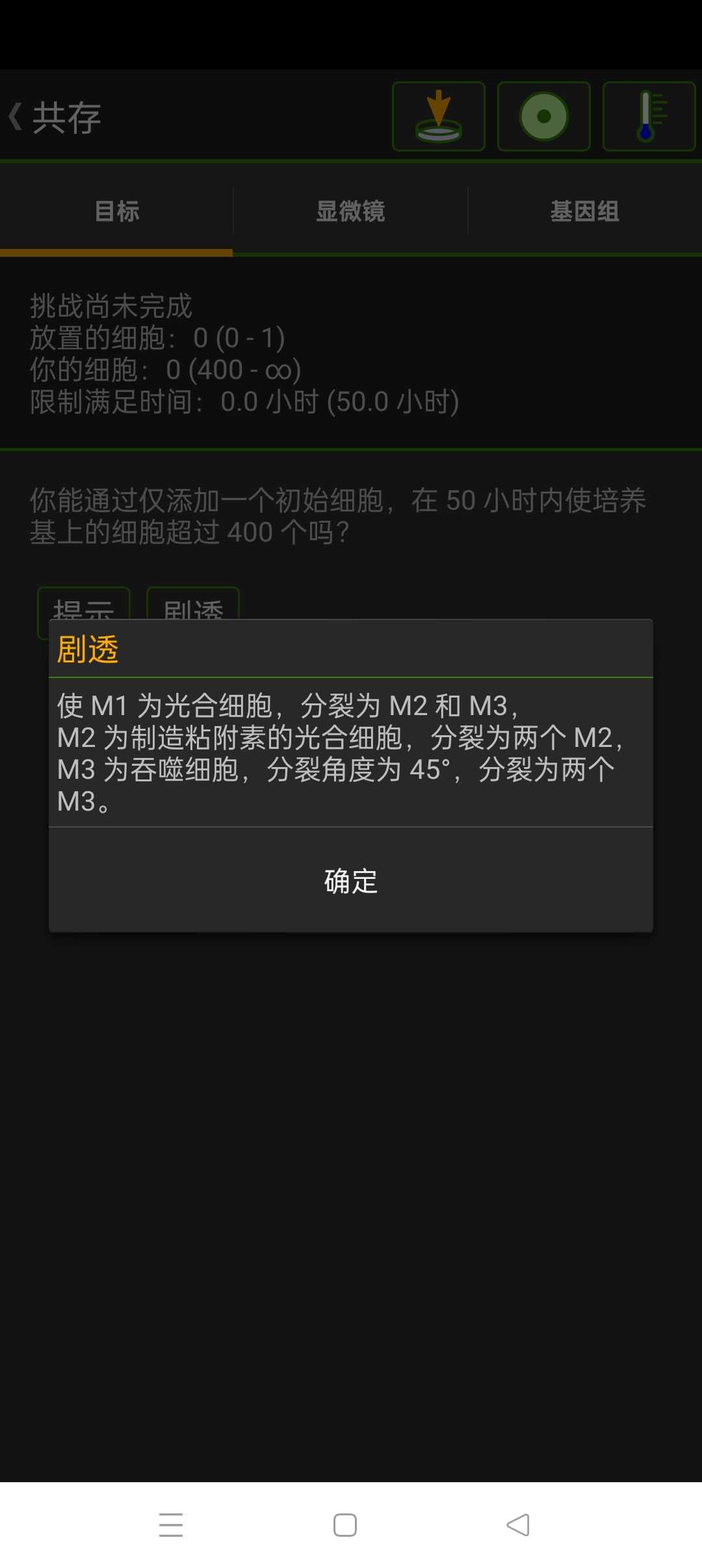Confirm the spoiler dialog with 确定
Viewport: 702px width, 1568px height.
click(x=351, y=881)
